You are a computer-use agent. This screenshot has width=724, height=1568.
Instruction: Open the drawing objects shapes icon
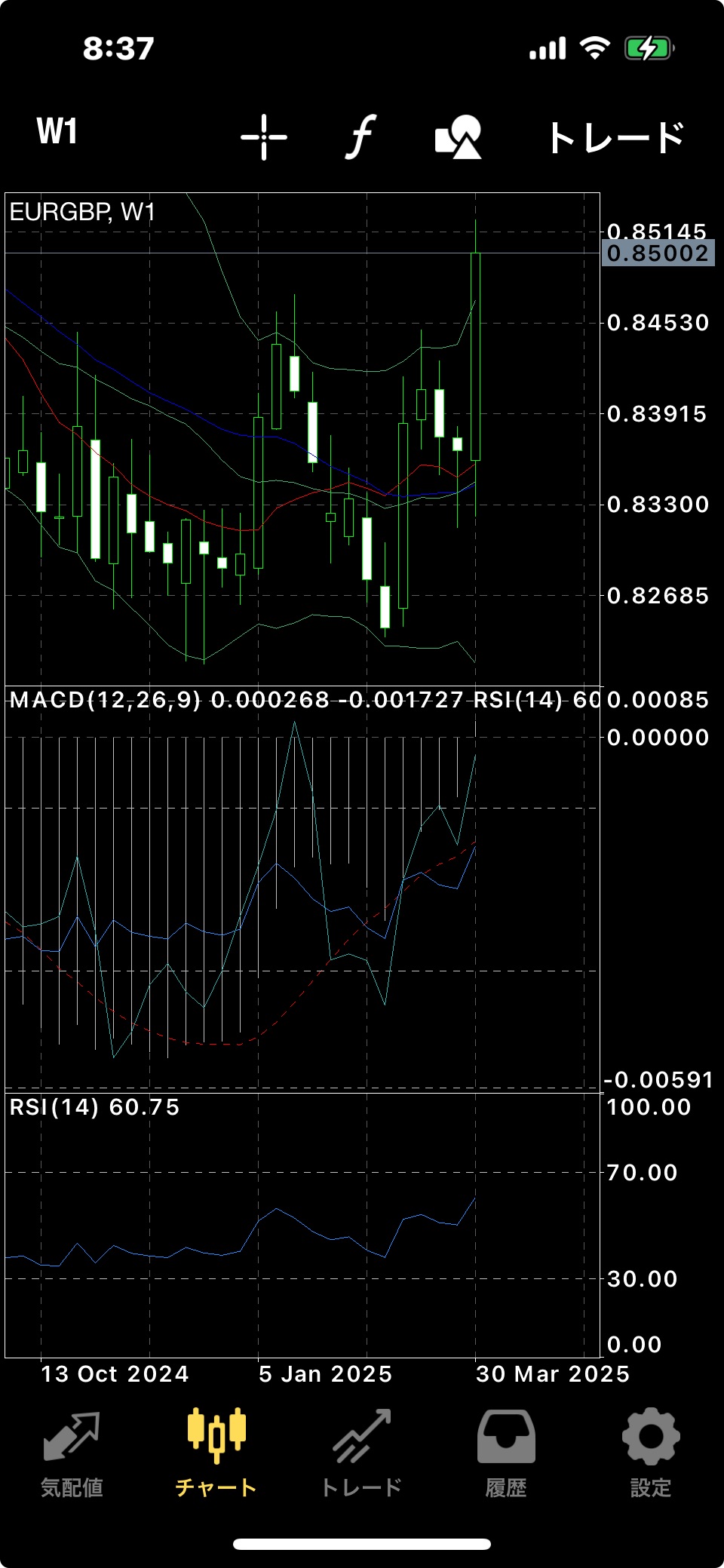(x=459, y=137)
